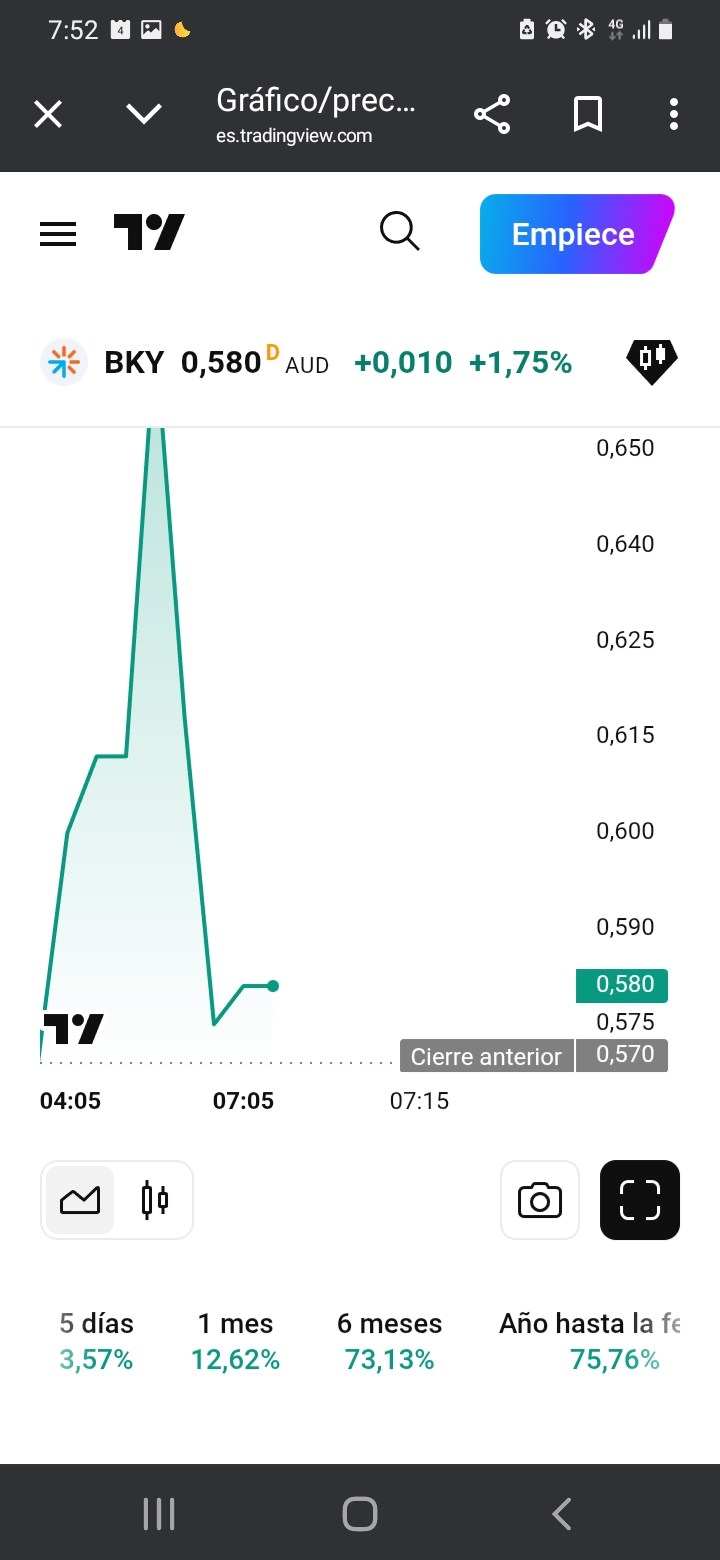The image size is (720, 1560).
Task: Close the browser tab with X
Action: pyautogui.click(x=48, y=114)
